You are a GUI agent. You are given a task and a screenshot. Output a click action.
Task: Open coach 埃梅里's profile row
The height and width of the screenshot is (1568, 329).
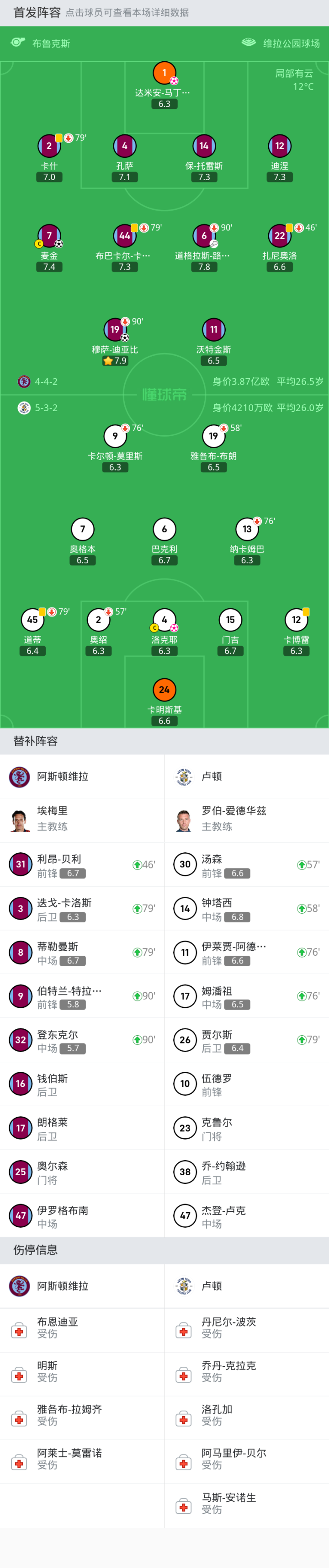(82, 819)
